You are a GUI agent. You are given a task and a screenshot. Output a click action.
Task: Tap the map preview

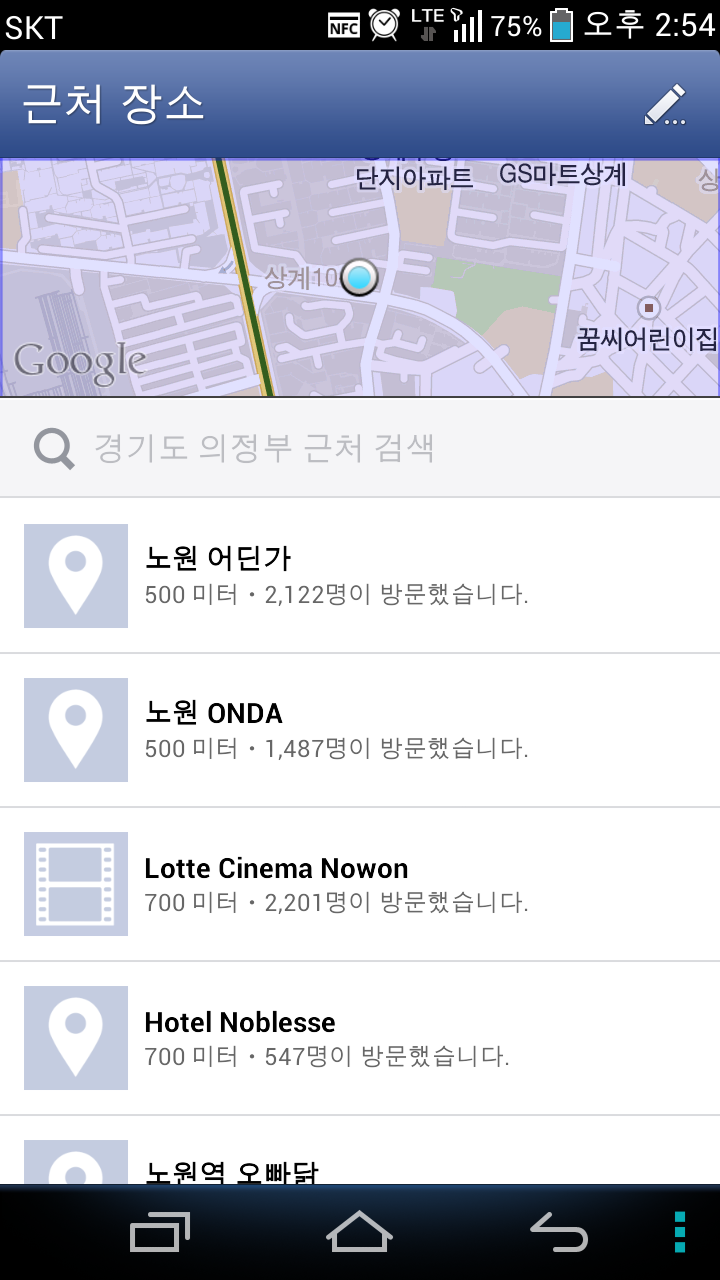pyautogui.click(x=360, y=277)
